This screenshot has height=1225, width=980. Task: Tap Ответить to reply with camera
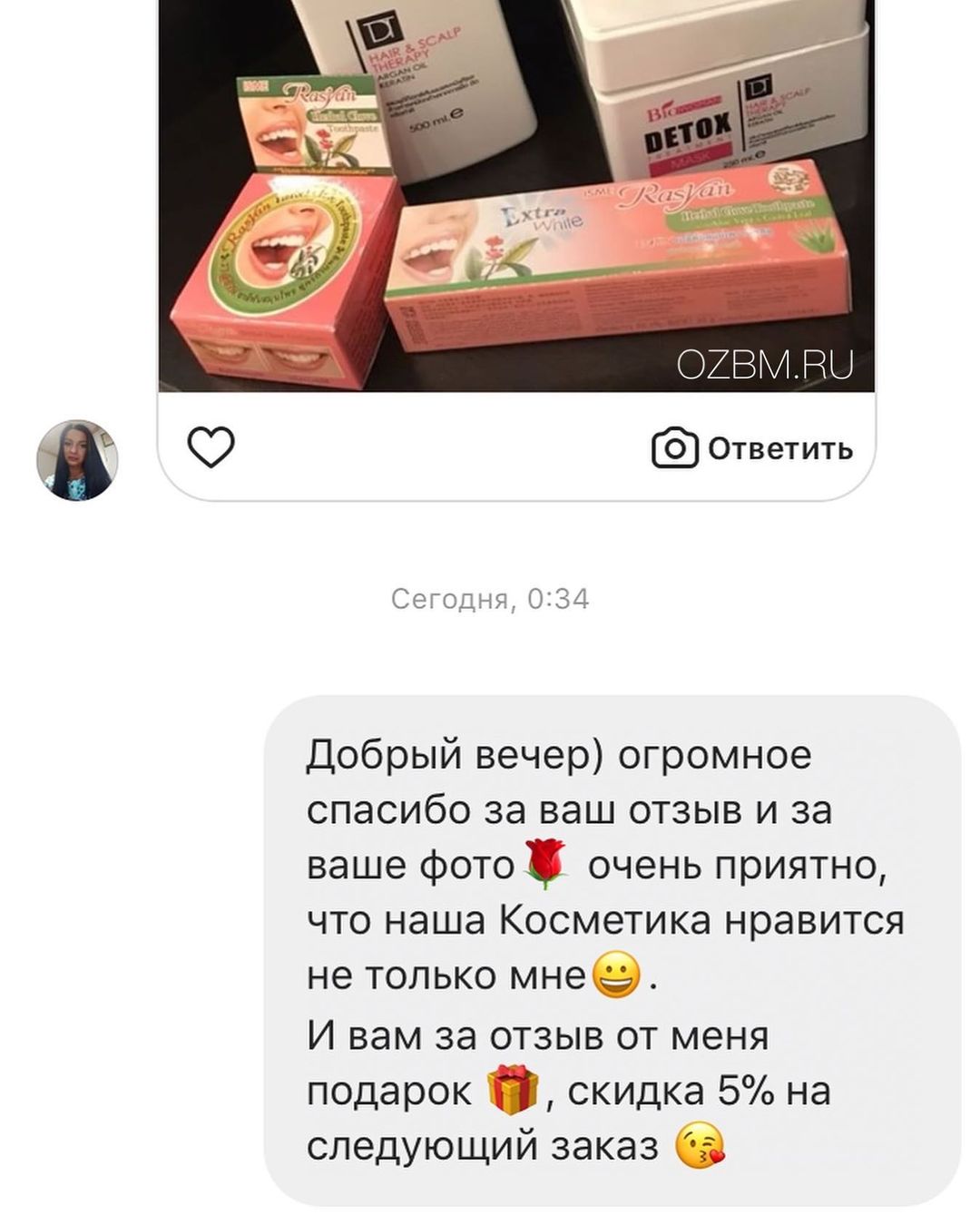(752, 449)
